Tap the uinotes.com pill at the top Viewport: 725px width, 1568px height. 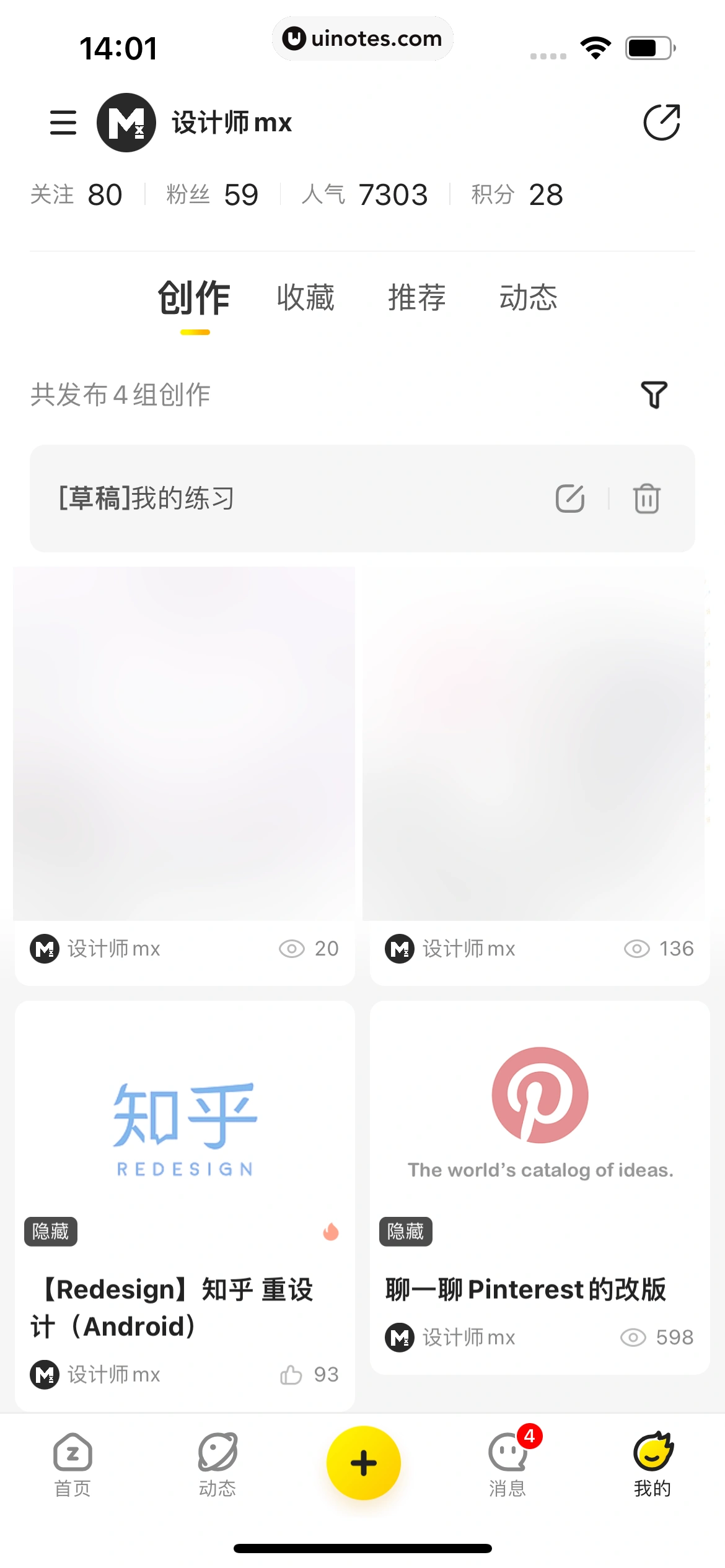tap(362, 38)
